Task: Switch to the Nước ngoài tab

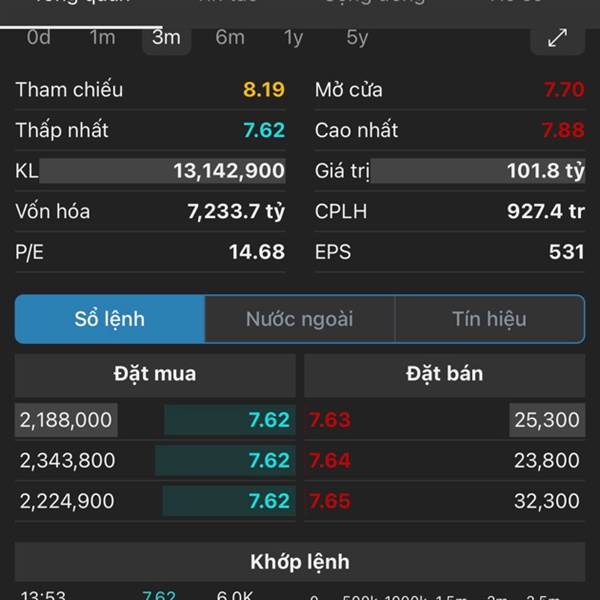Action: click(x=299, y=319)
